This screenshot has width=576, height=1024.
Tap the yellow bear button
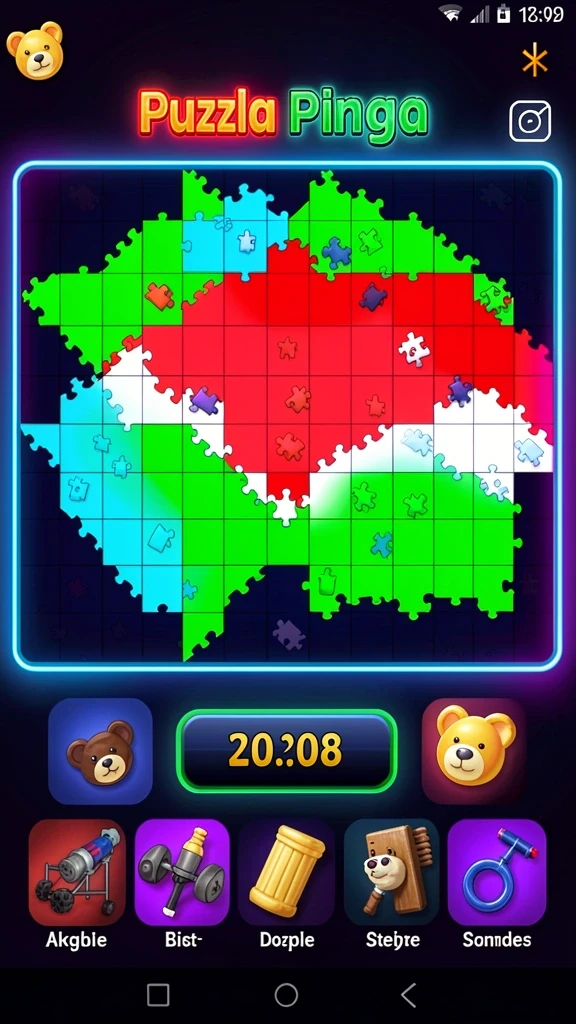click(x=474, y=751)
